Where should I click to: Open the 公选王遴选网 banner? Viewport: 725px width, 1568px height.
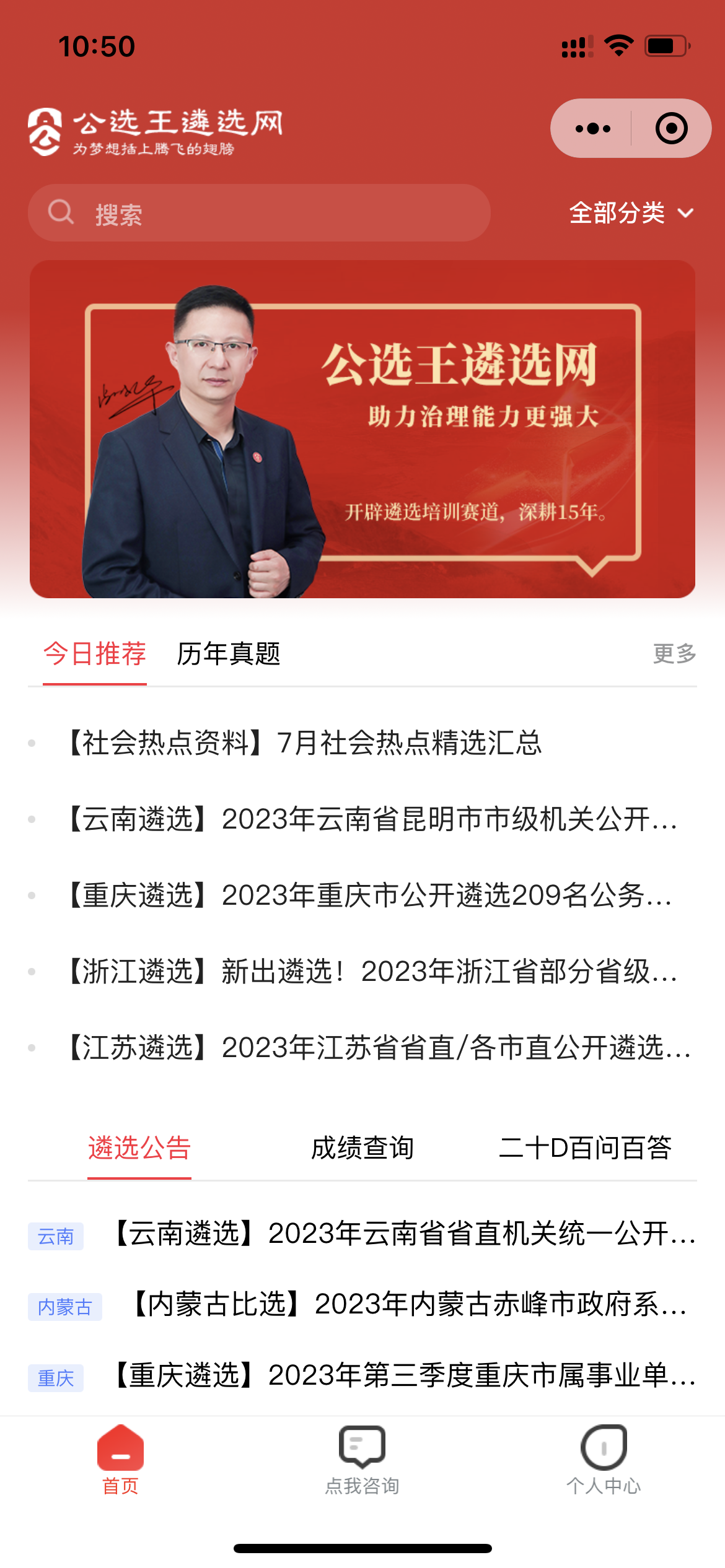[x=362, y=429]
